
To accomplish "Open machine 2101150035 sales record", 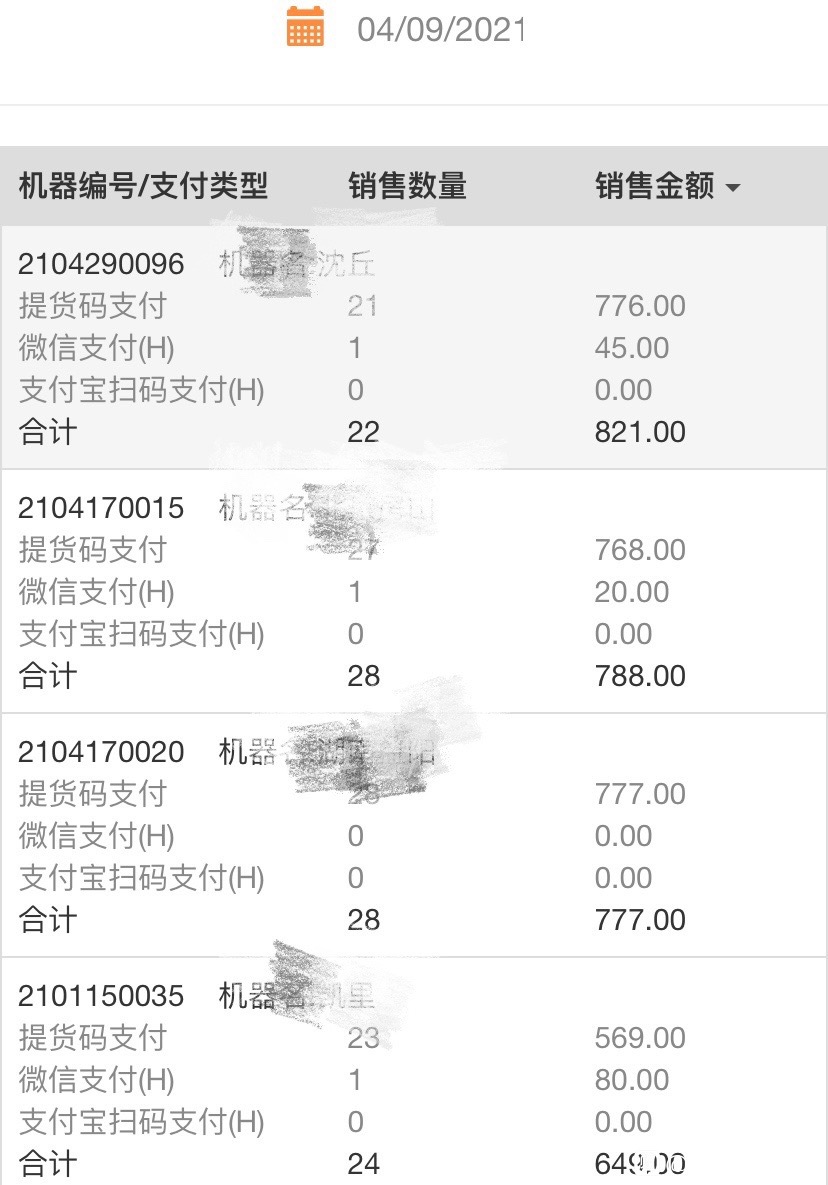I will 102,996.
